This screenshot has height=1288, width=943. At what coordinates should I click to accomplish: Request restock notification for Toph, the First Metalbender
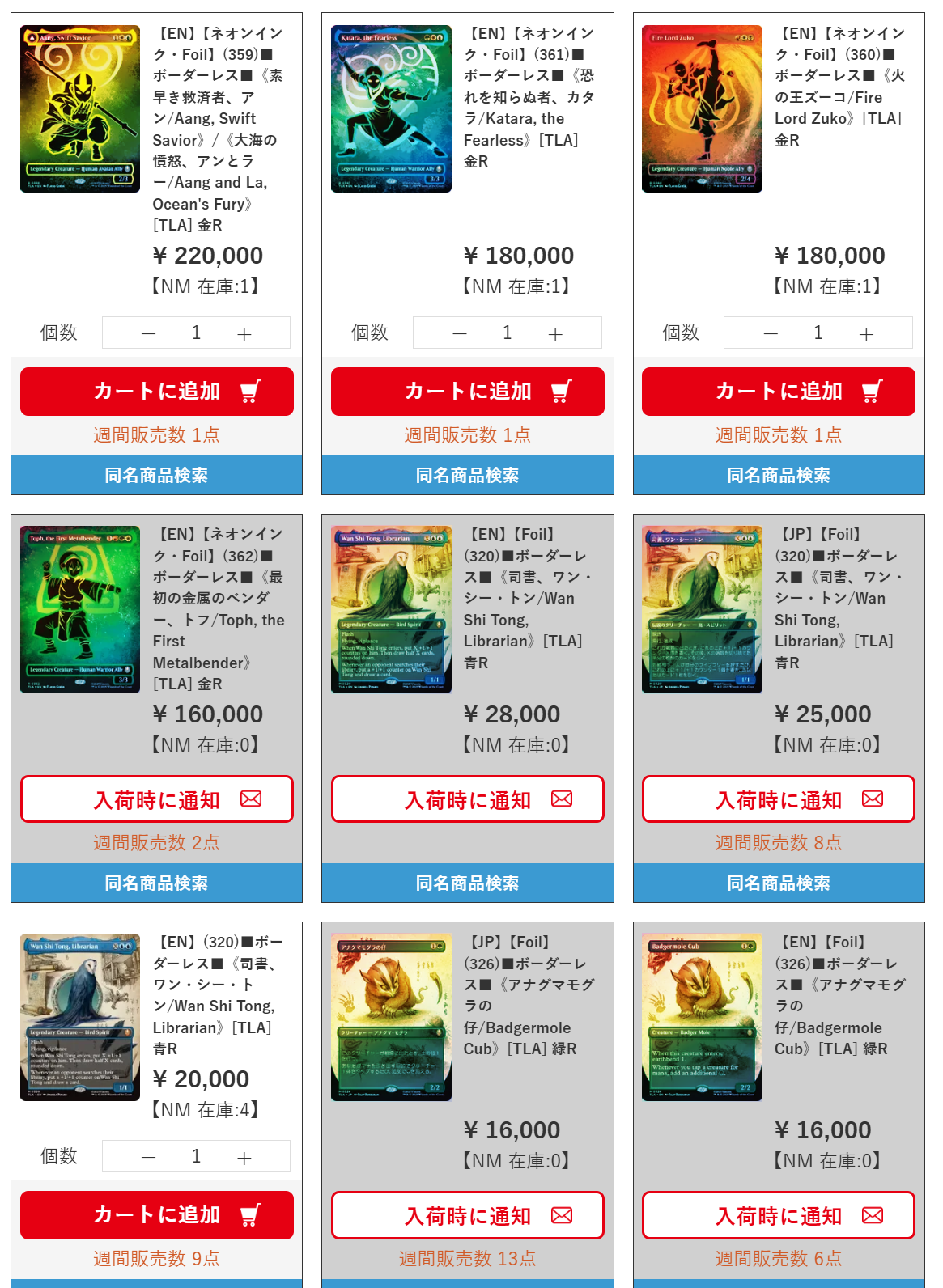click(156, 799)
